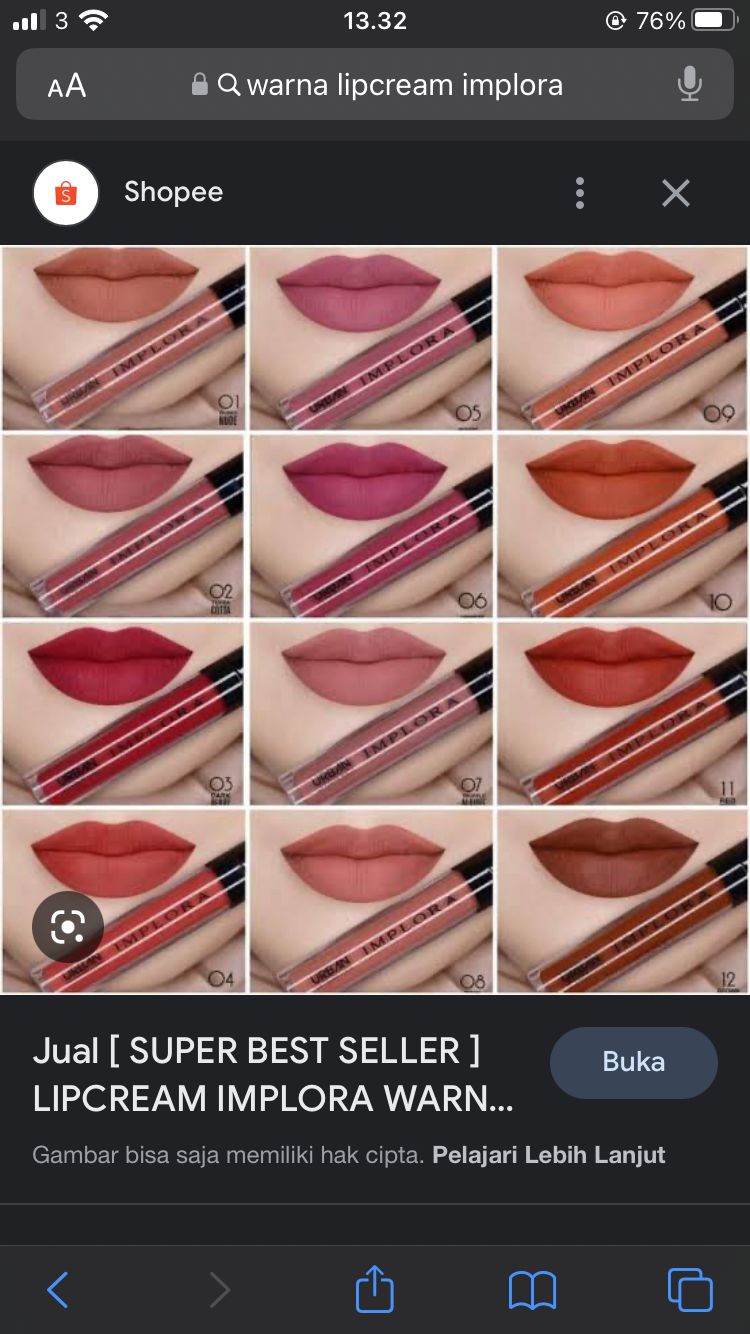Tap the AA reader options button

(67, 86)
